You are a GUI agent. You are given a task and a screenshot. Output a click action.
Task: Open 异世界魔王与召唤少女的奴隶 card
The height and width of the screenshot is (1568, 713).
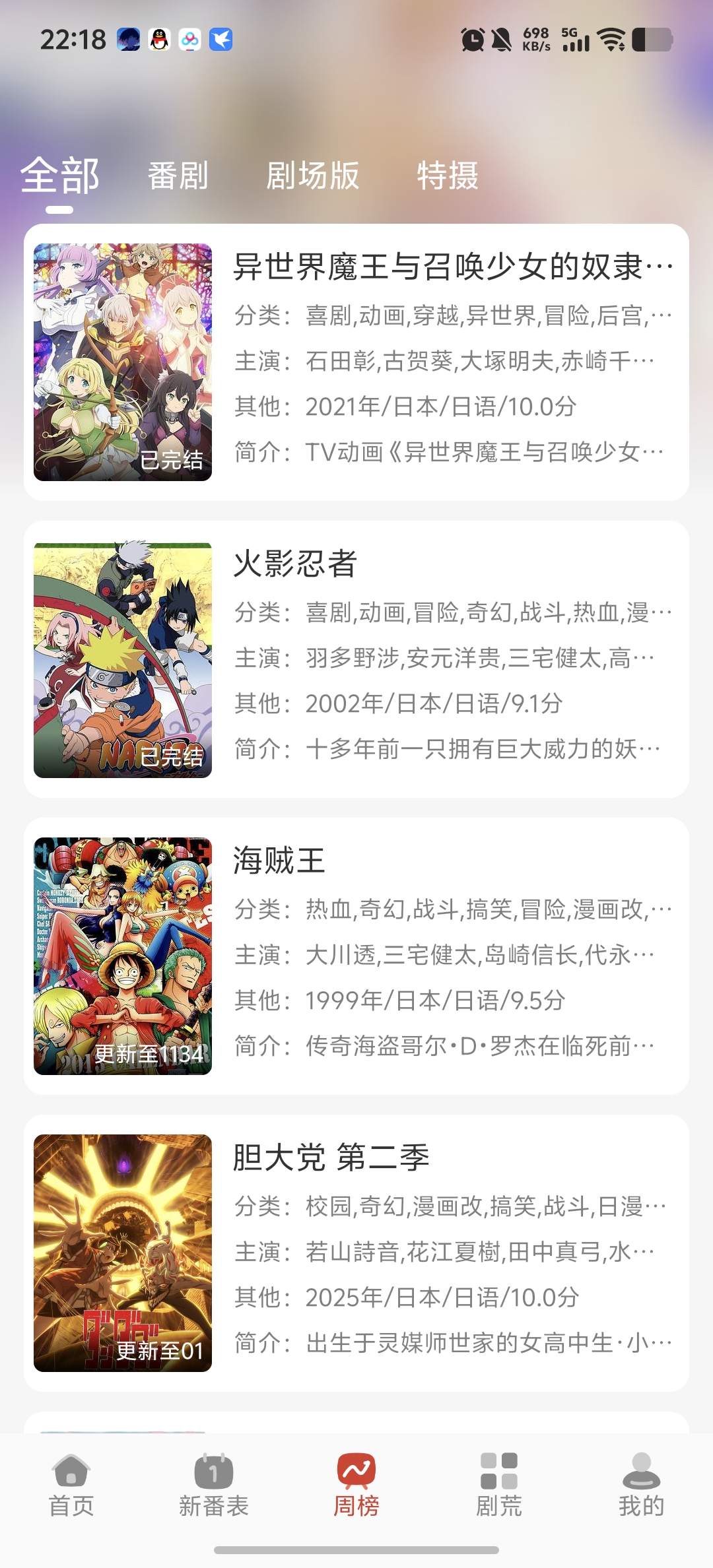(x=356, y=362)
